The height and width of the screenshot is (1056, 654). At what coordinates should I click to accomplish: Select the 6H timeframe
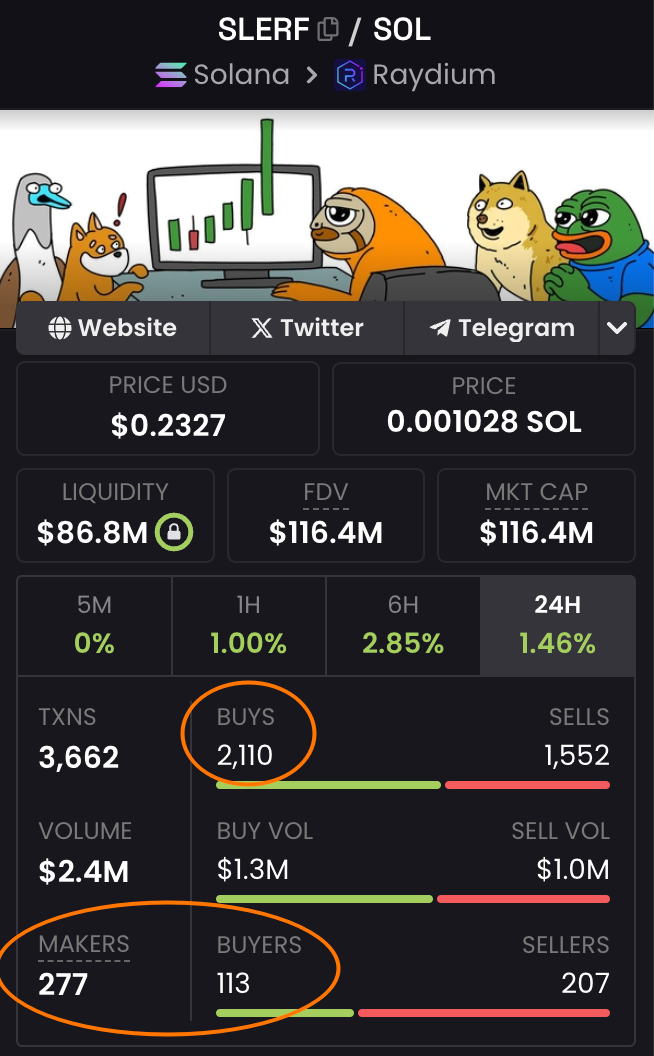pyautogui.click(x=403, y=626)
